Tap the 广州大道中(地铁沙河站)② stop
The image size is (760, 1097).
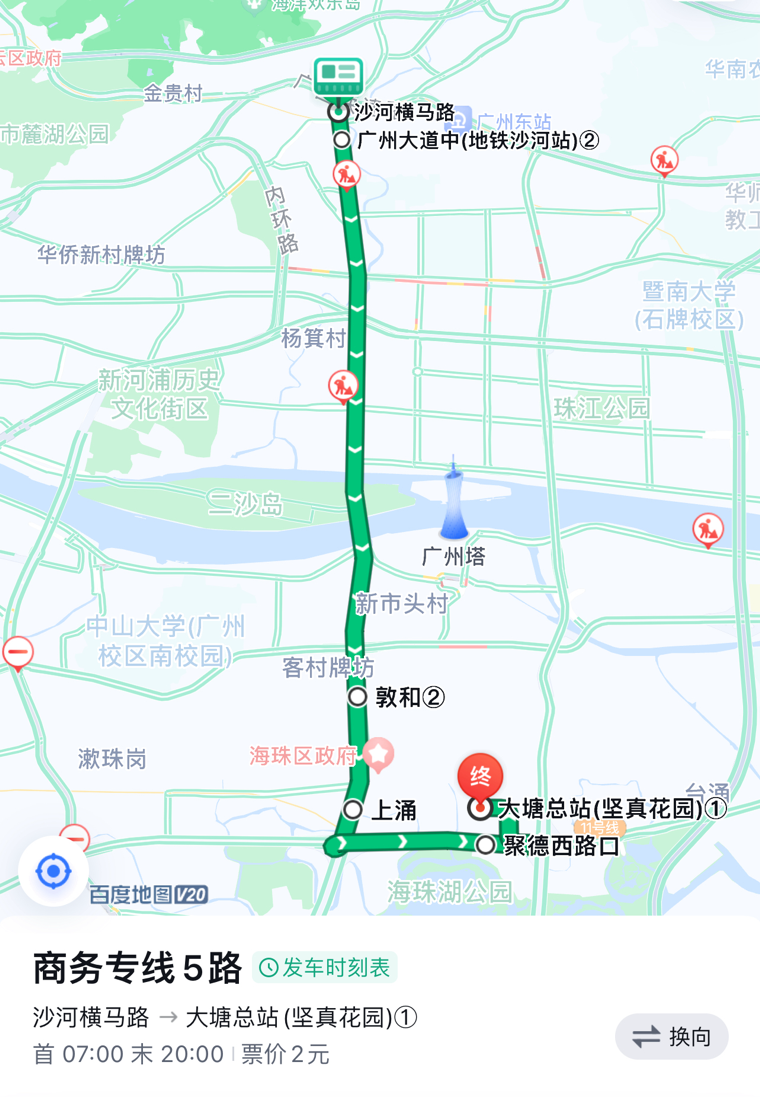[x=342, y=140]
